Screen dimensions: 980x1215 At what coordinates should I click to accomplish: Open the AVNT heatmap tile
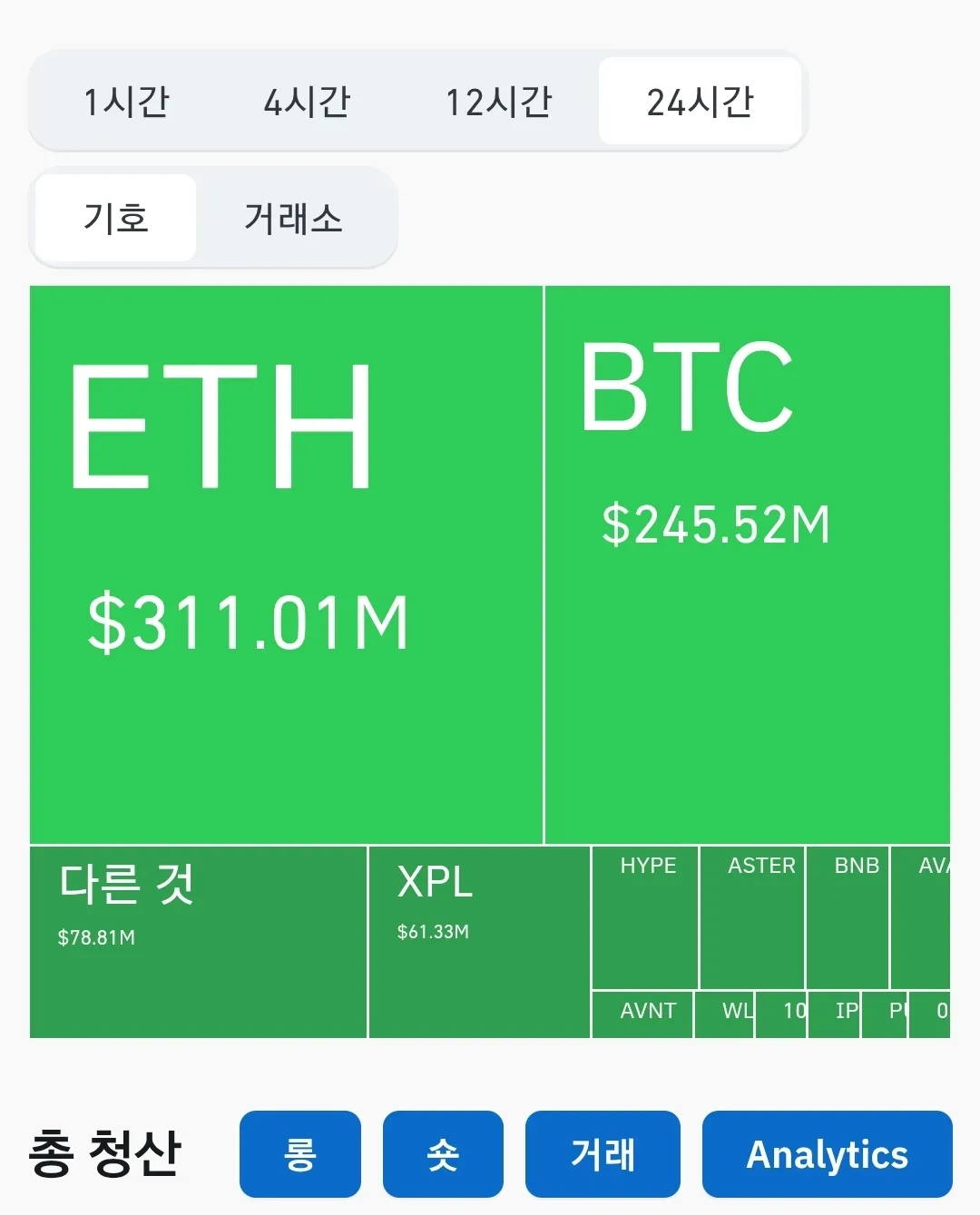(642, 1014)
